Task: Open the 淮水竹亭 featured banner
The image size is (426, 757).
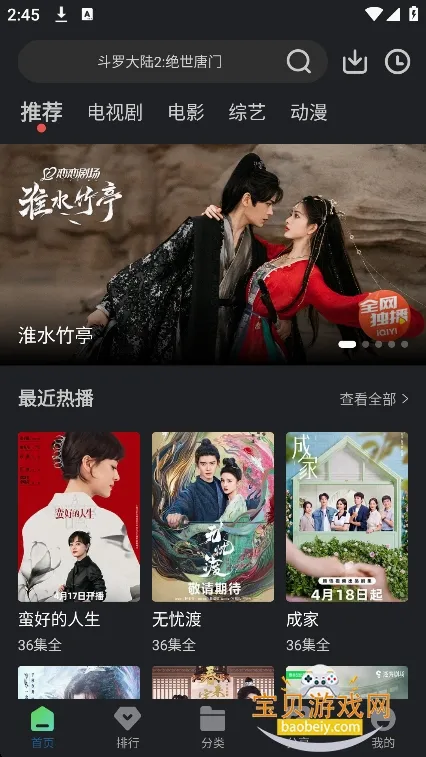Action: pos(213,254)
